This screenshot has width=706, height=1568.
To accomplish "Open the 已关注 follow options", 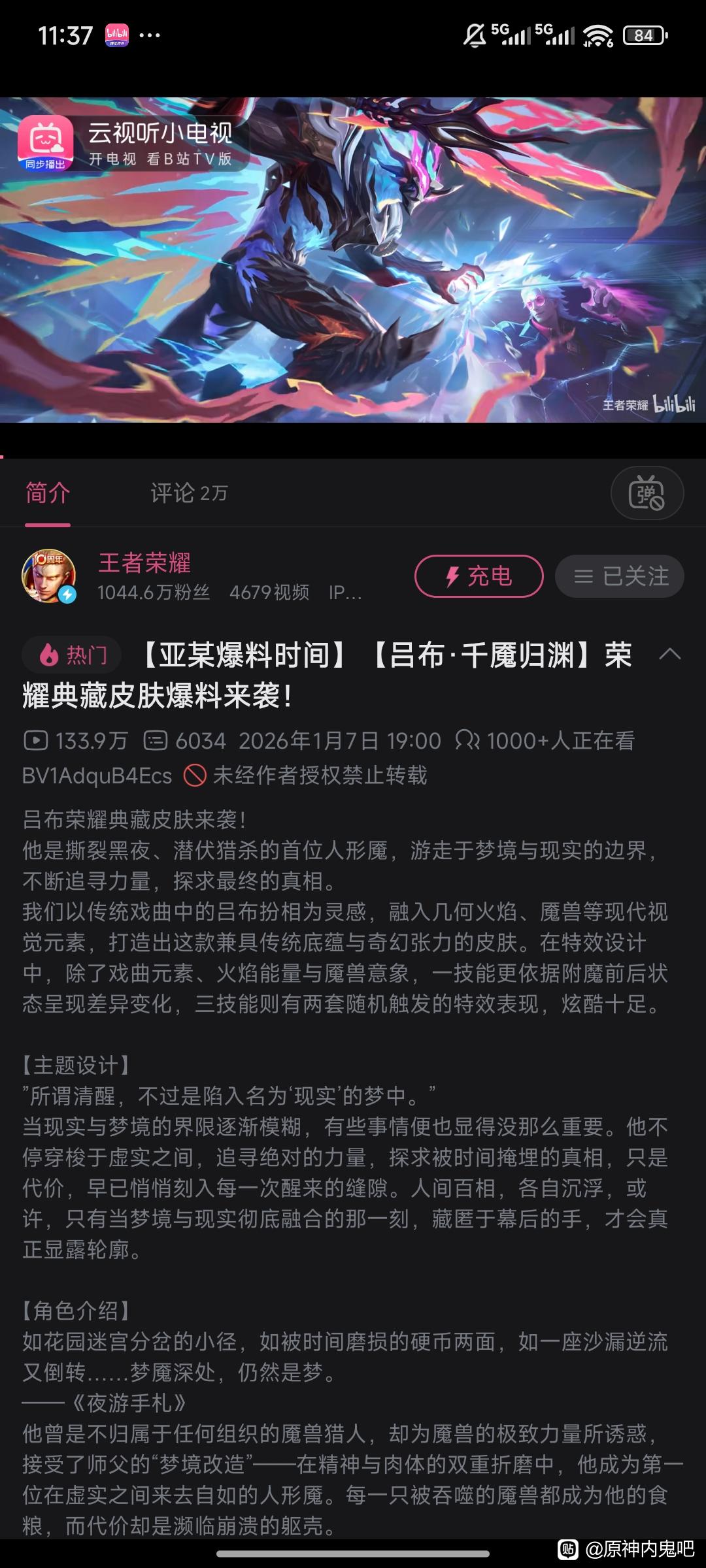I will [619, 576].
